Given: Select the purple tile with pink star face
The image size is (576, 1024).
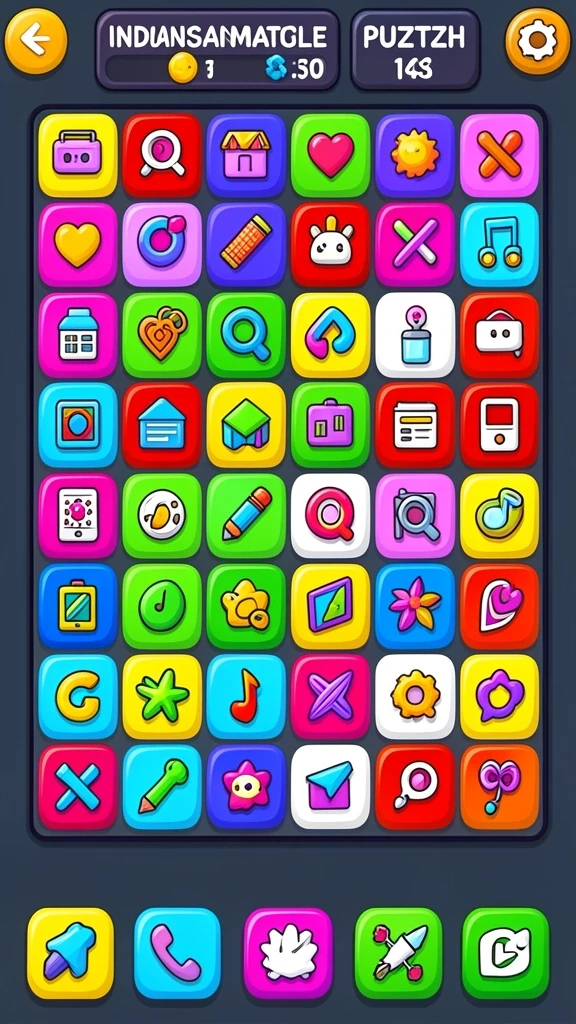Looking at the screenshot, I should tap(246, 787).
